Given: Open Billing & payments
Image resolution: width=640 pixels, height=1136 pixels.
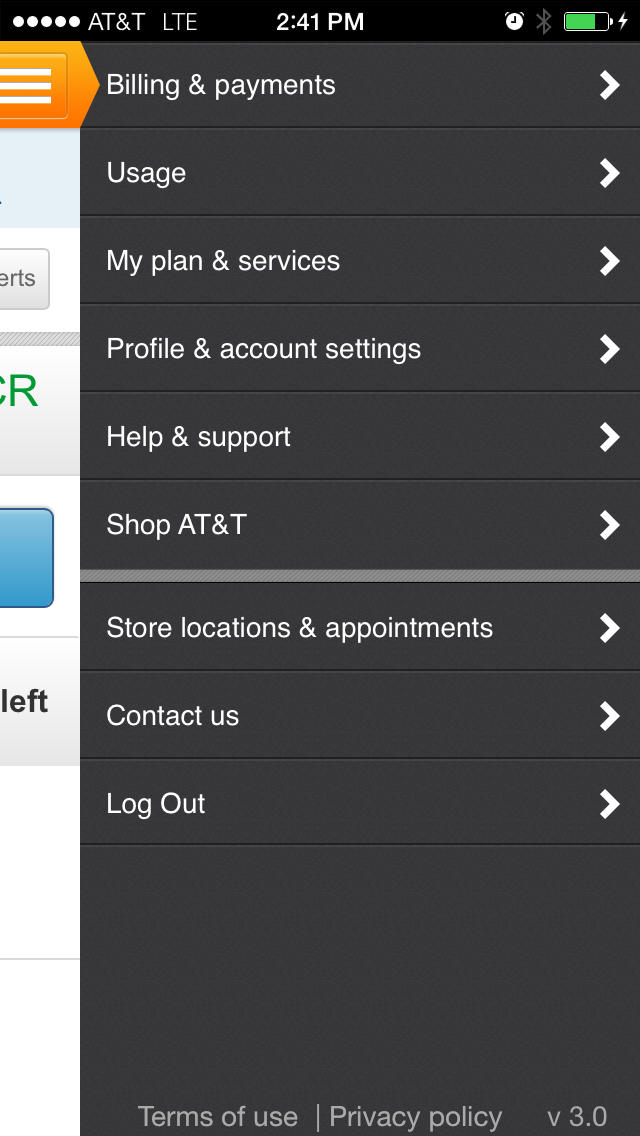Looking at the screenshot, I should (x=360, y=86).
